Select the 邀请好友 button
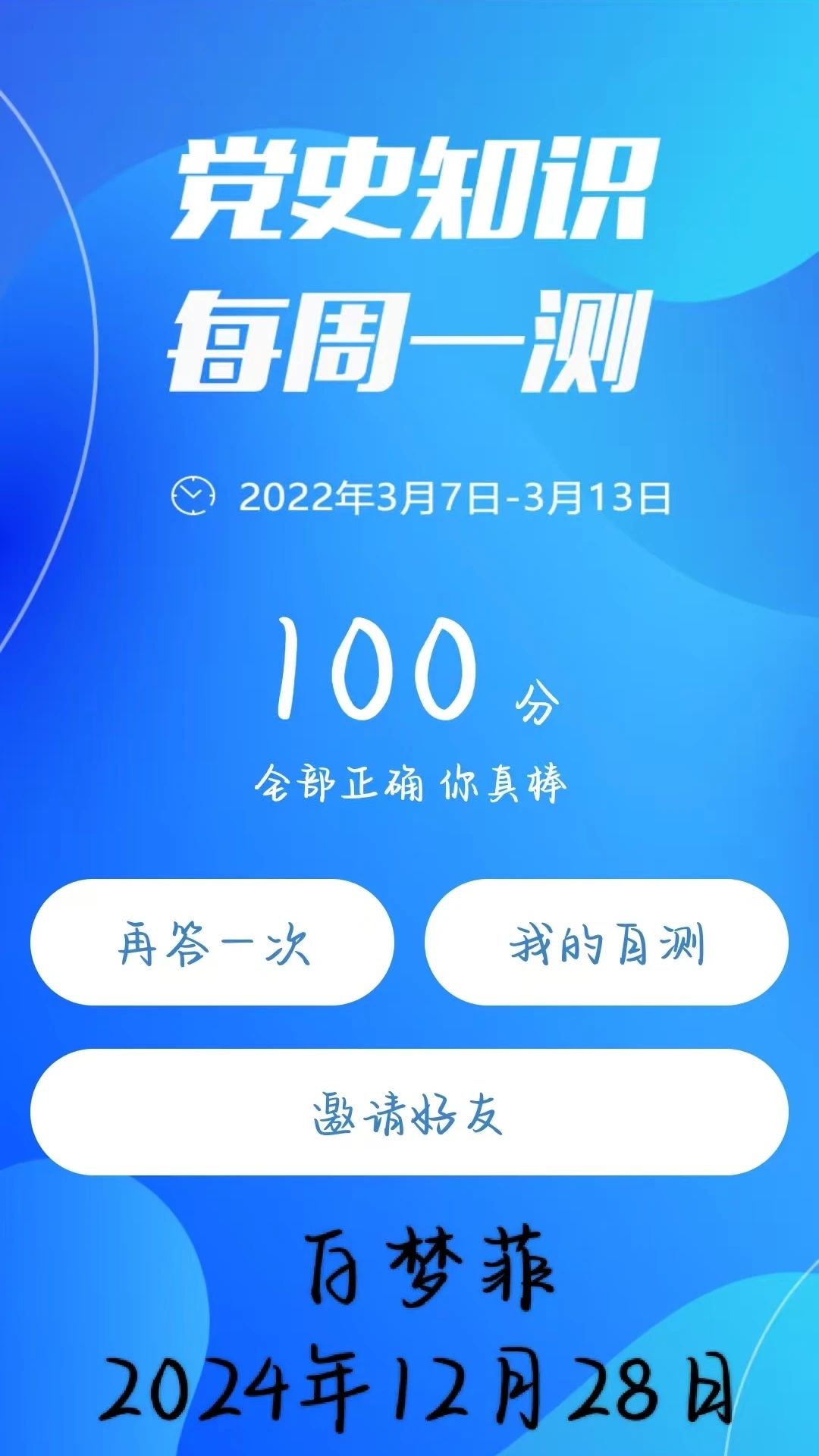Image resolution: width=819 pixels, height=1456 pixels. [x=409, y=1112]
